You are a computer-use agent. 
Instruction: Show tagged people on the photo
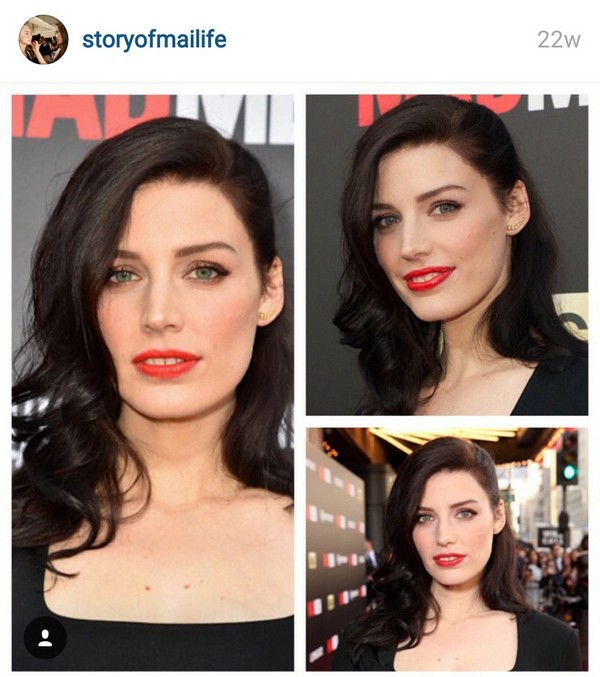(x=45, y=638)
